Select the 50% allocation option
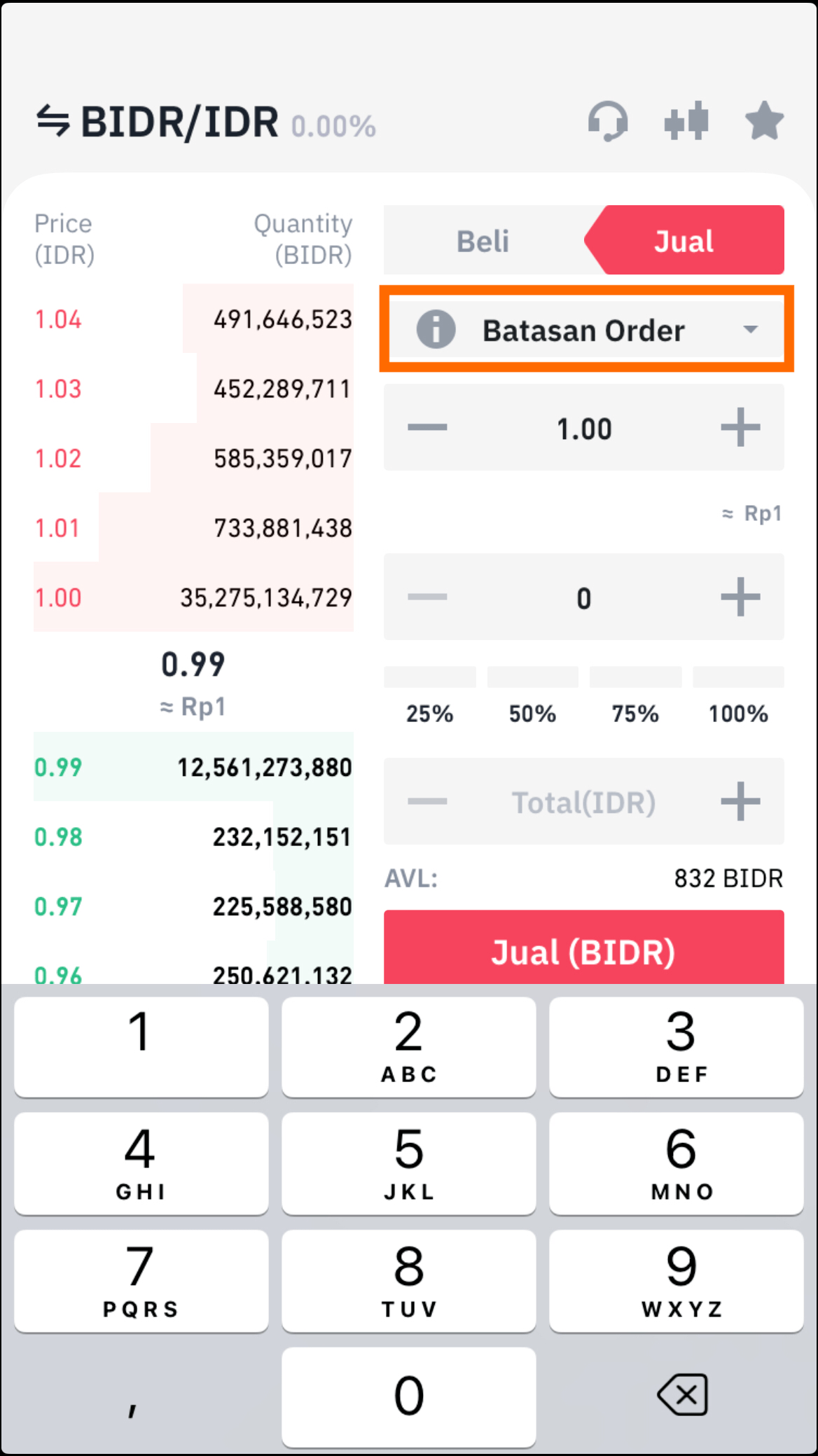818x1456 pixels. pos(532,700)
